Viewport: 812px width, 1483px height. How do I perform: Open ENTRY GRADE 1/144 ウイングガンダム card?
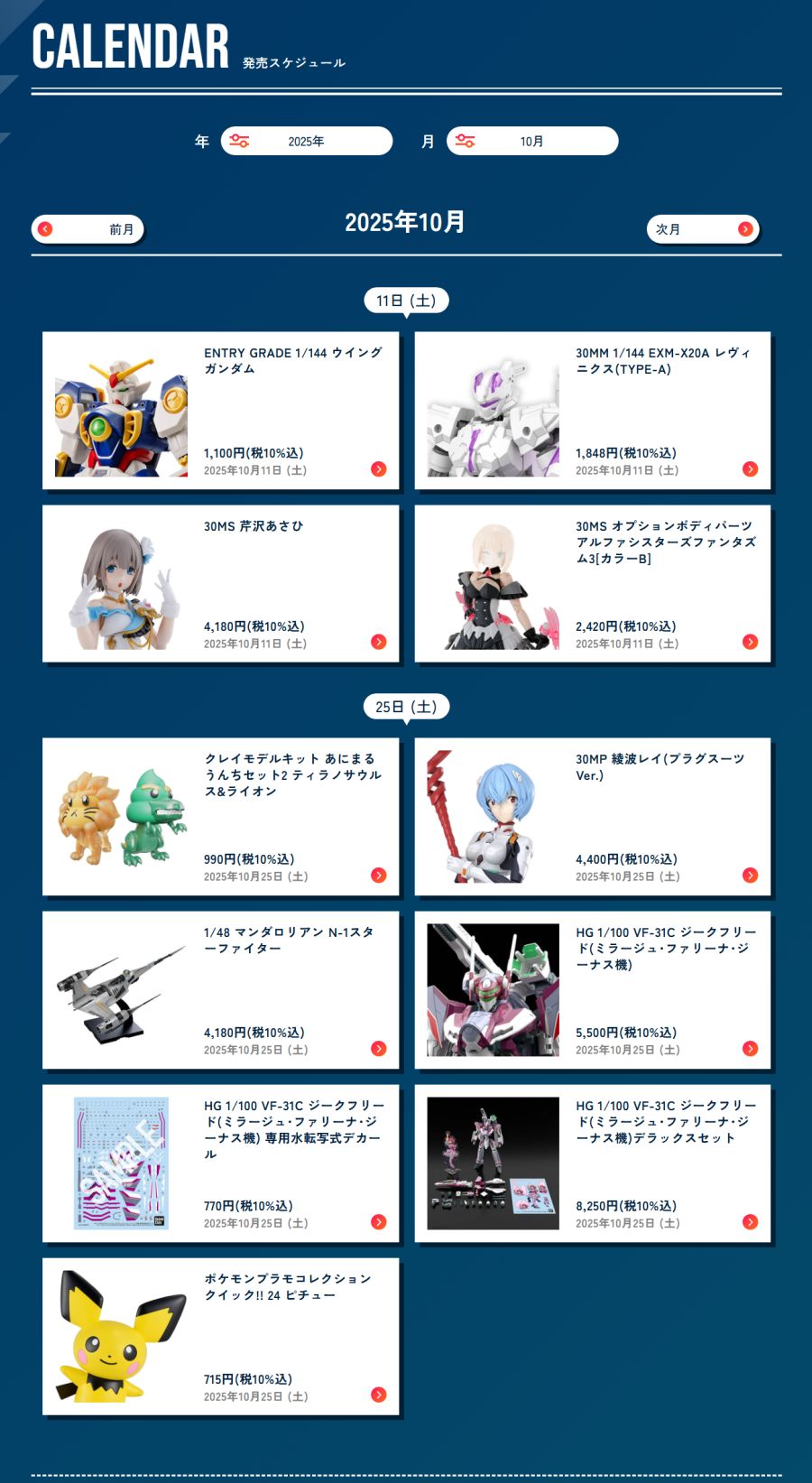pos(220,411)
